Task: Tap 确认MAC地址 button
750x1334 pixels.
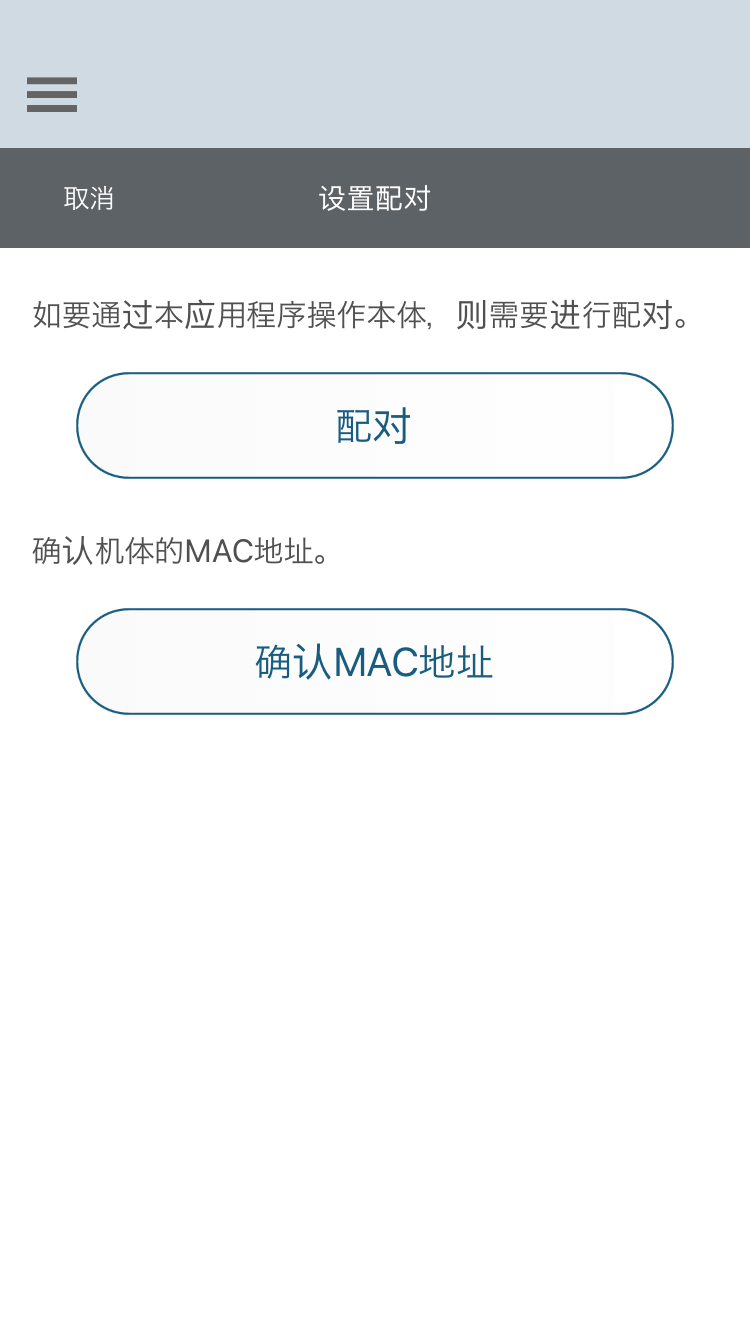Action: (x=375, y=661)
